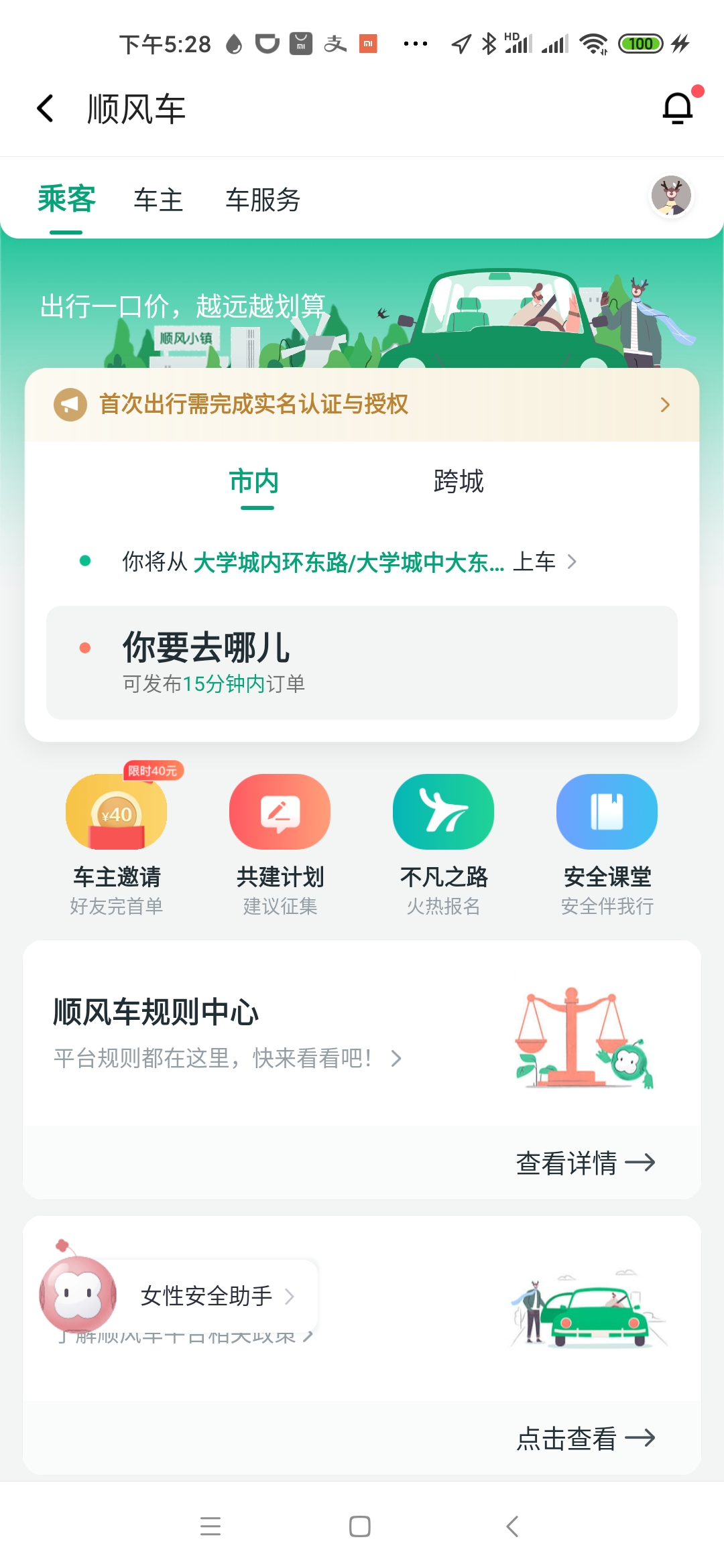Tap the megaphone announcement icon
Image resolution: width=724 pixels, height=1568 pixels.
click(69, 405)
